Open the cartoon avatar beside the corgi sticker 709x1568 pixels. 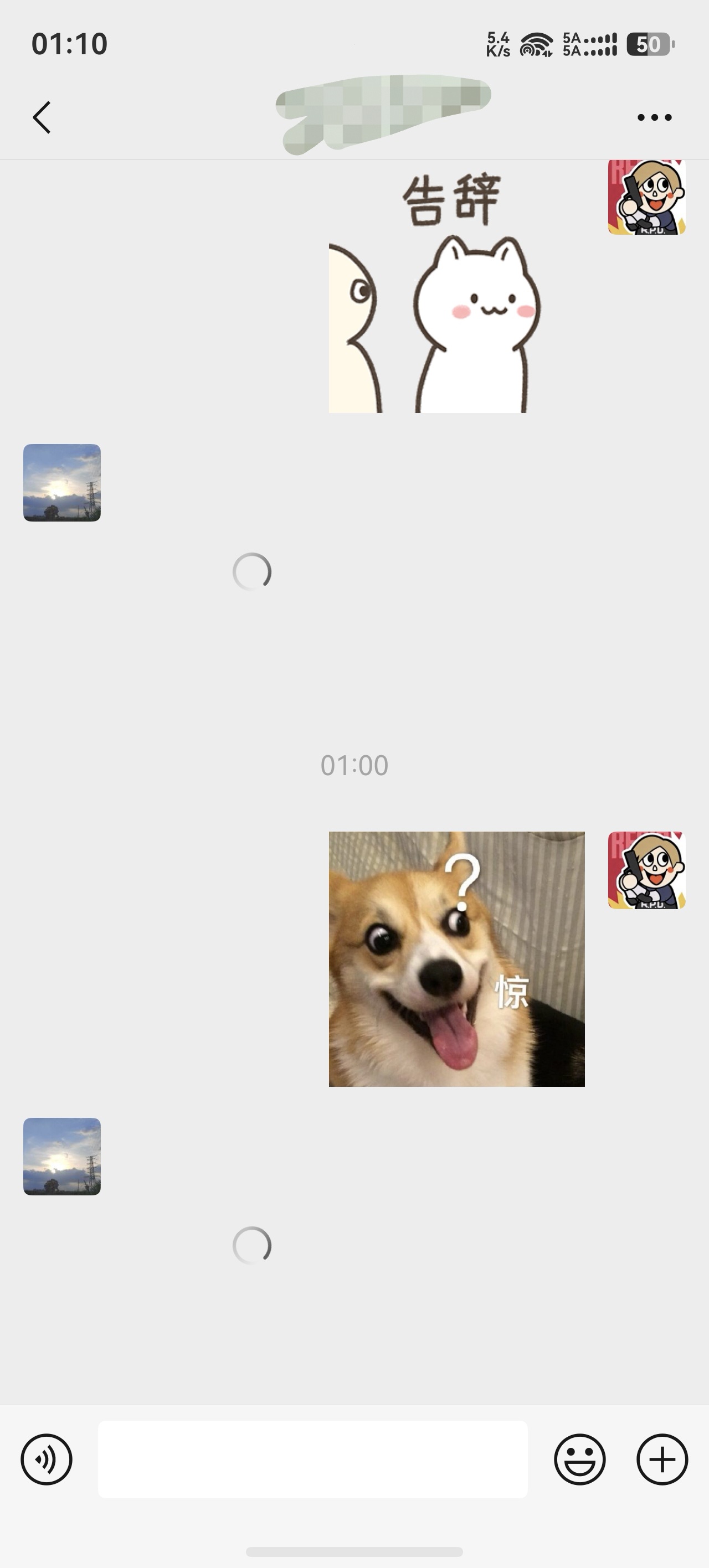646,870
